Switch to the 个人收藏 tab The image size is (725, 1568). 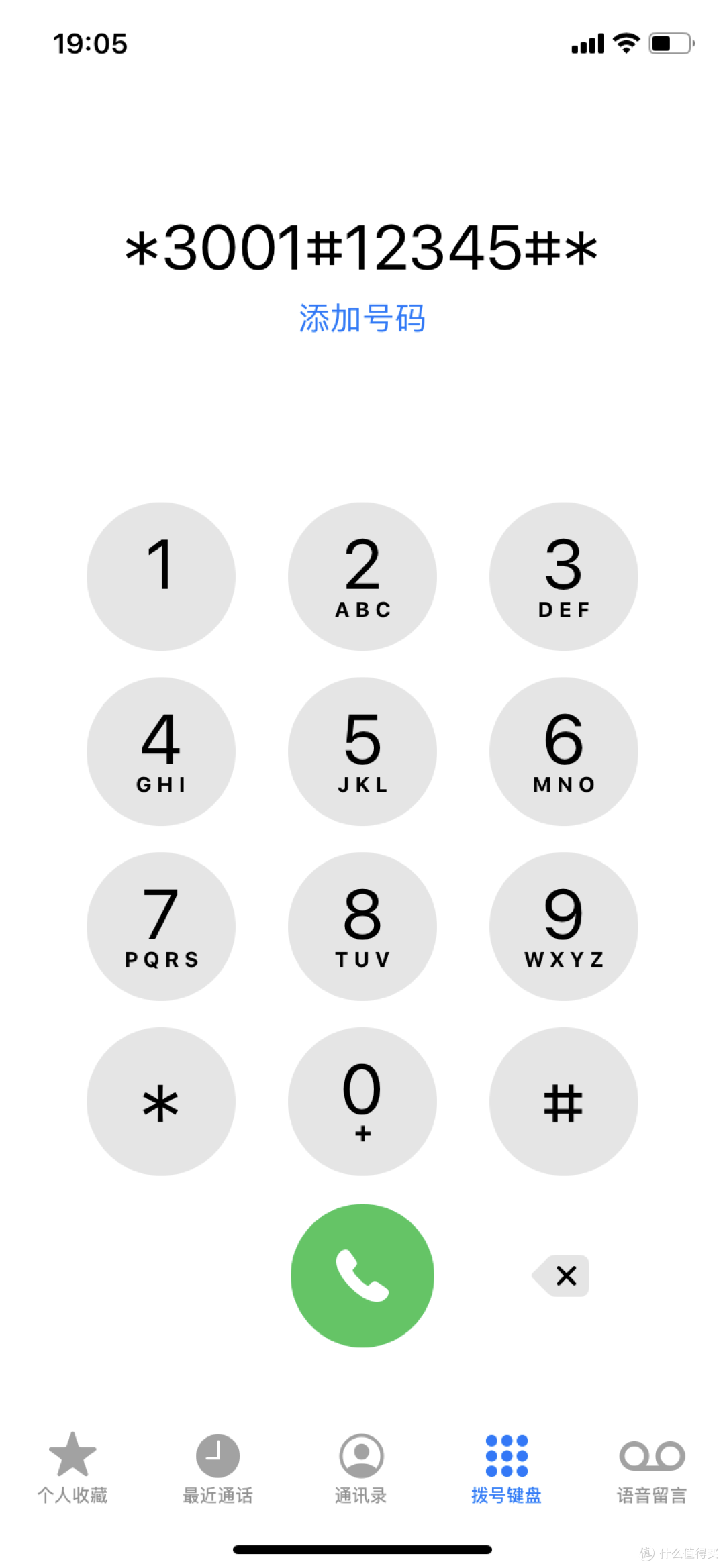coord(72,1468)
